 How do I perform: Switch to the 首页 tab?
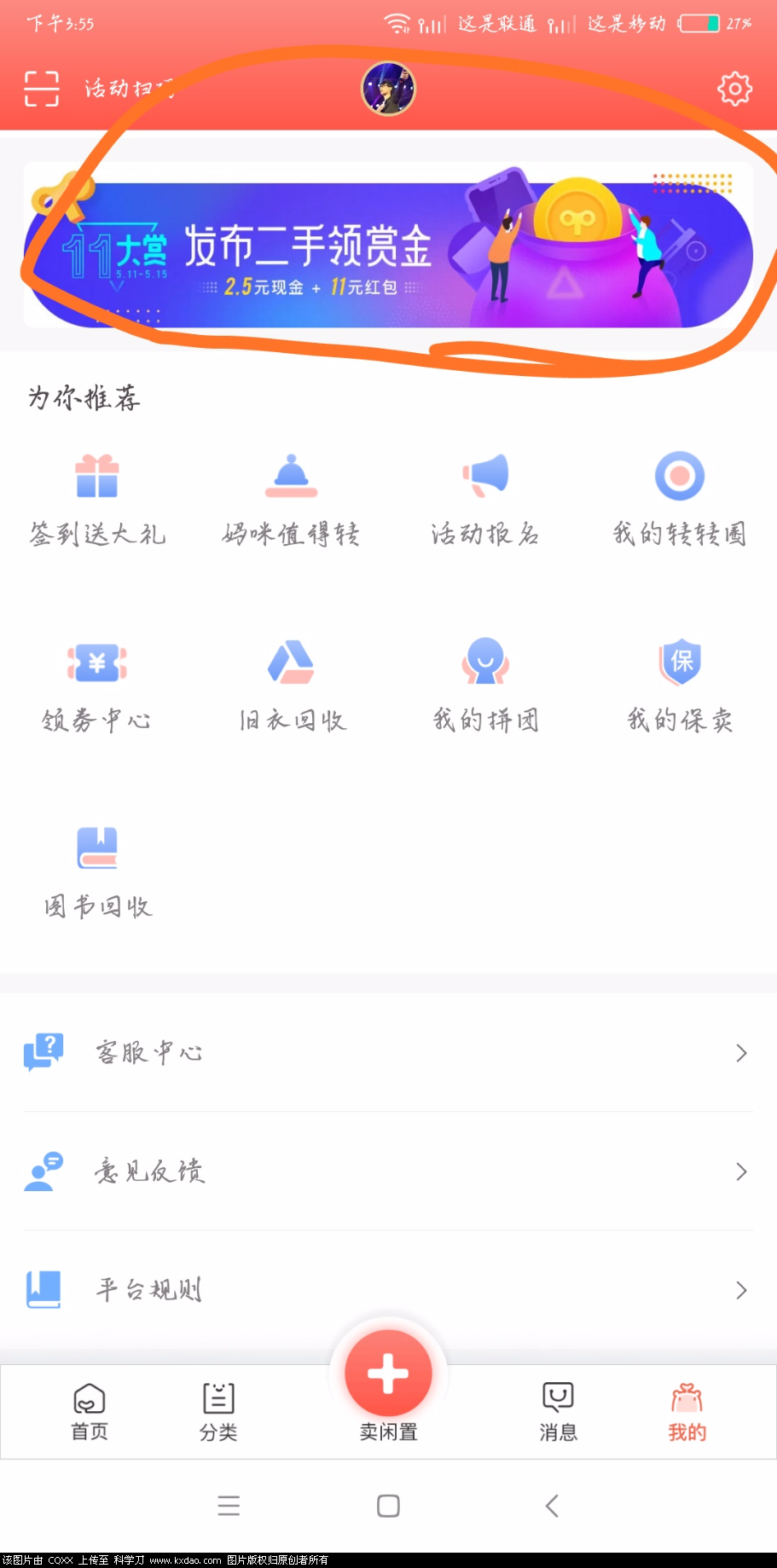(x=90, y=1412)
